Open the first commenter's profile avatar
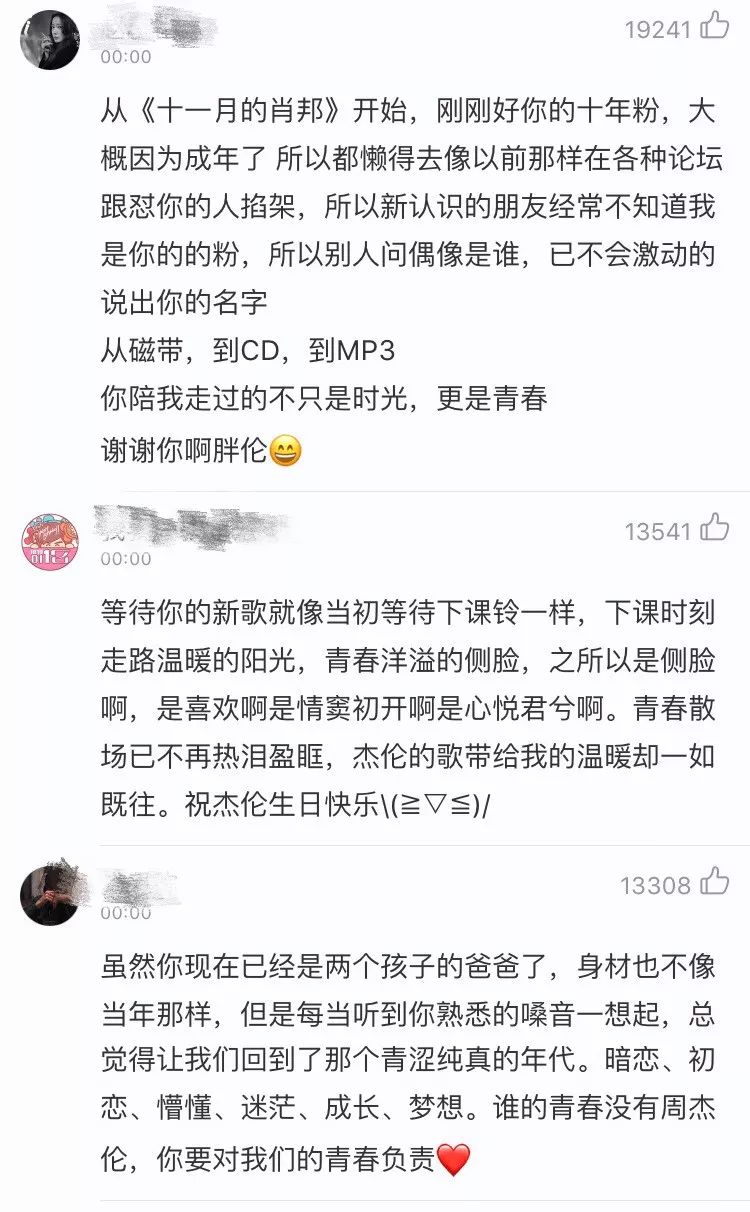The width and height of the screenshot is (750, 1212). tap(50, 40)
